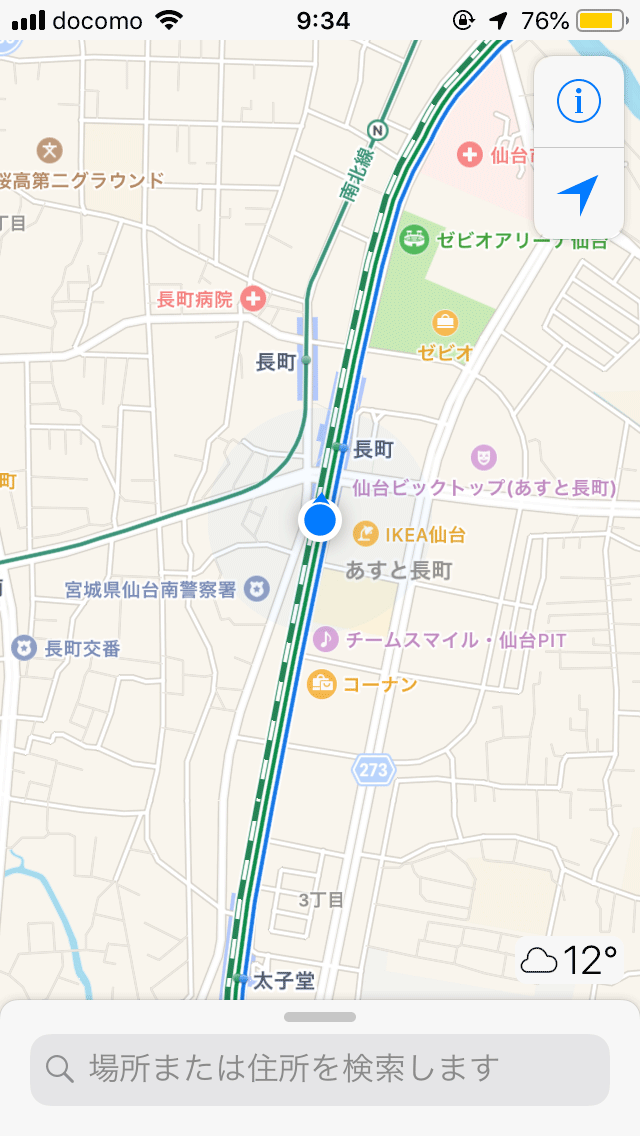
Task: Open the コーナン store marker
Action: click(322, 684)
